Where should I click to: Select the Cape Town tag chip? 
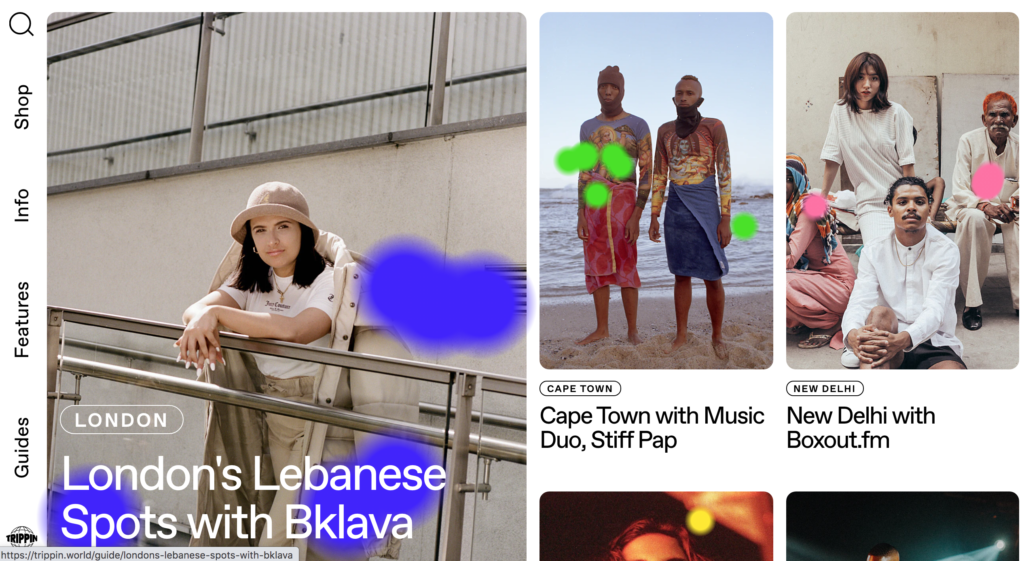coord(580,388)
